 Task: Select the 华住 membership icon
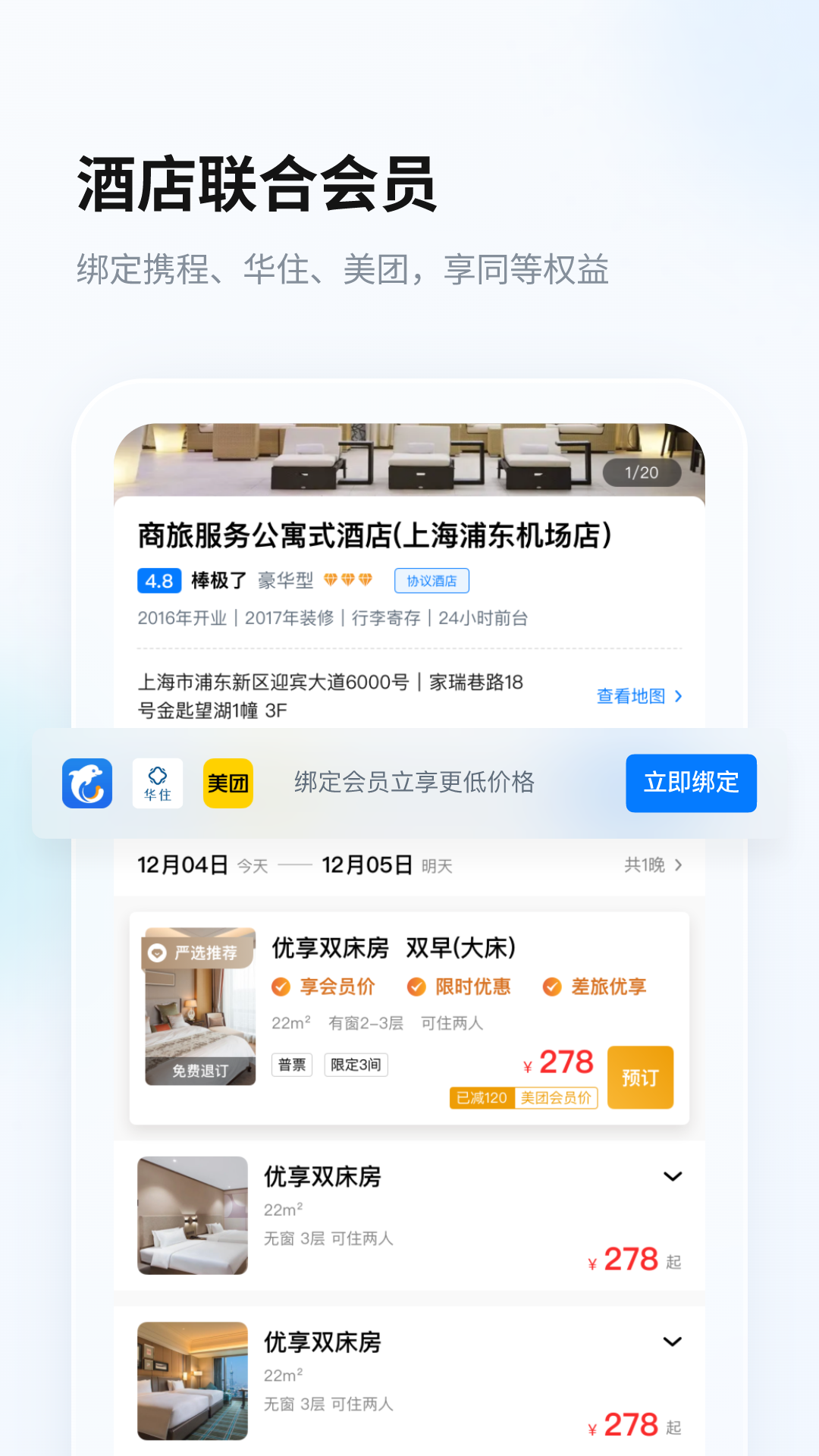tap(157, 783)
